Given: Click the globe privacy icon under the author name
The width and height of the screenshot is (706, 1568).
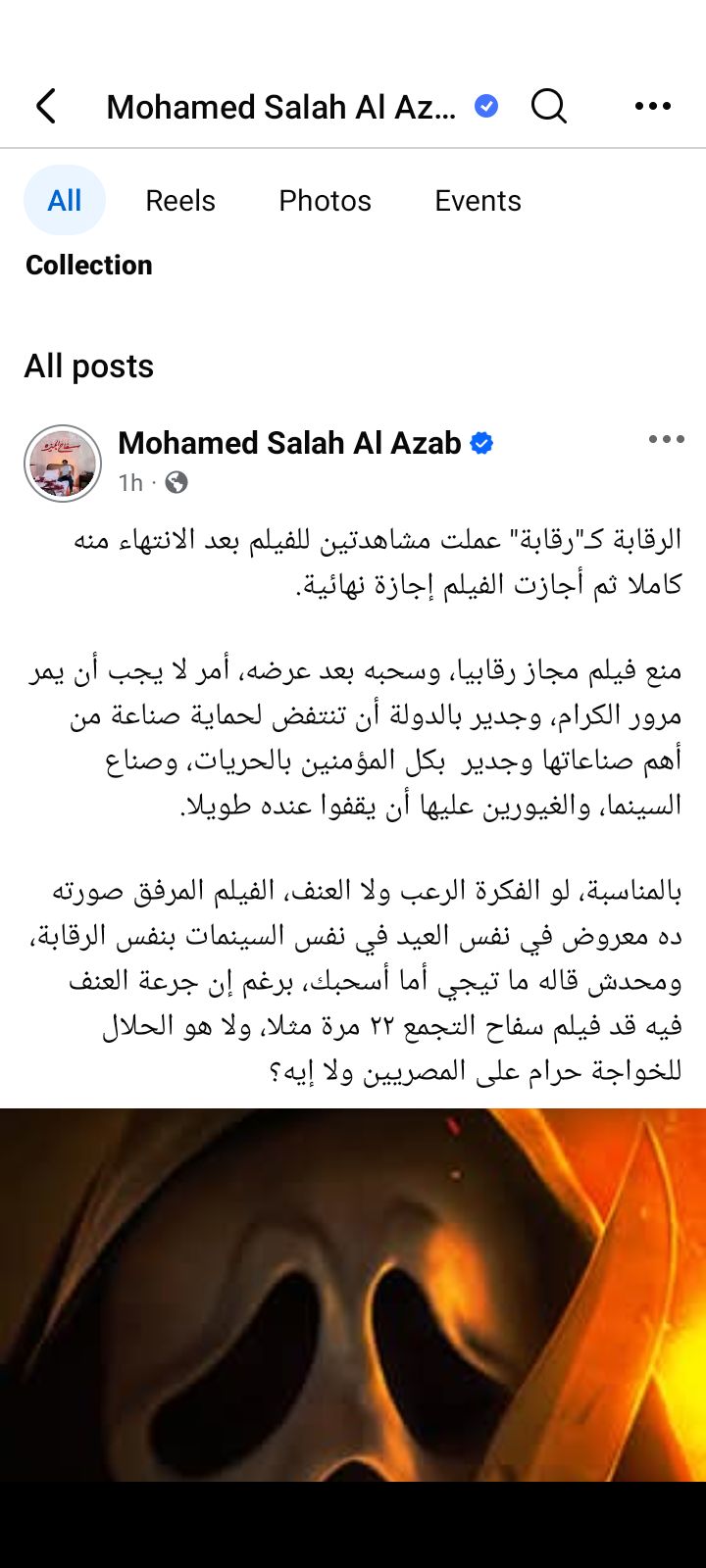Looking at the screenshot, I should [176, 482].
